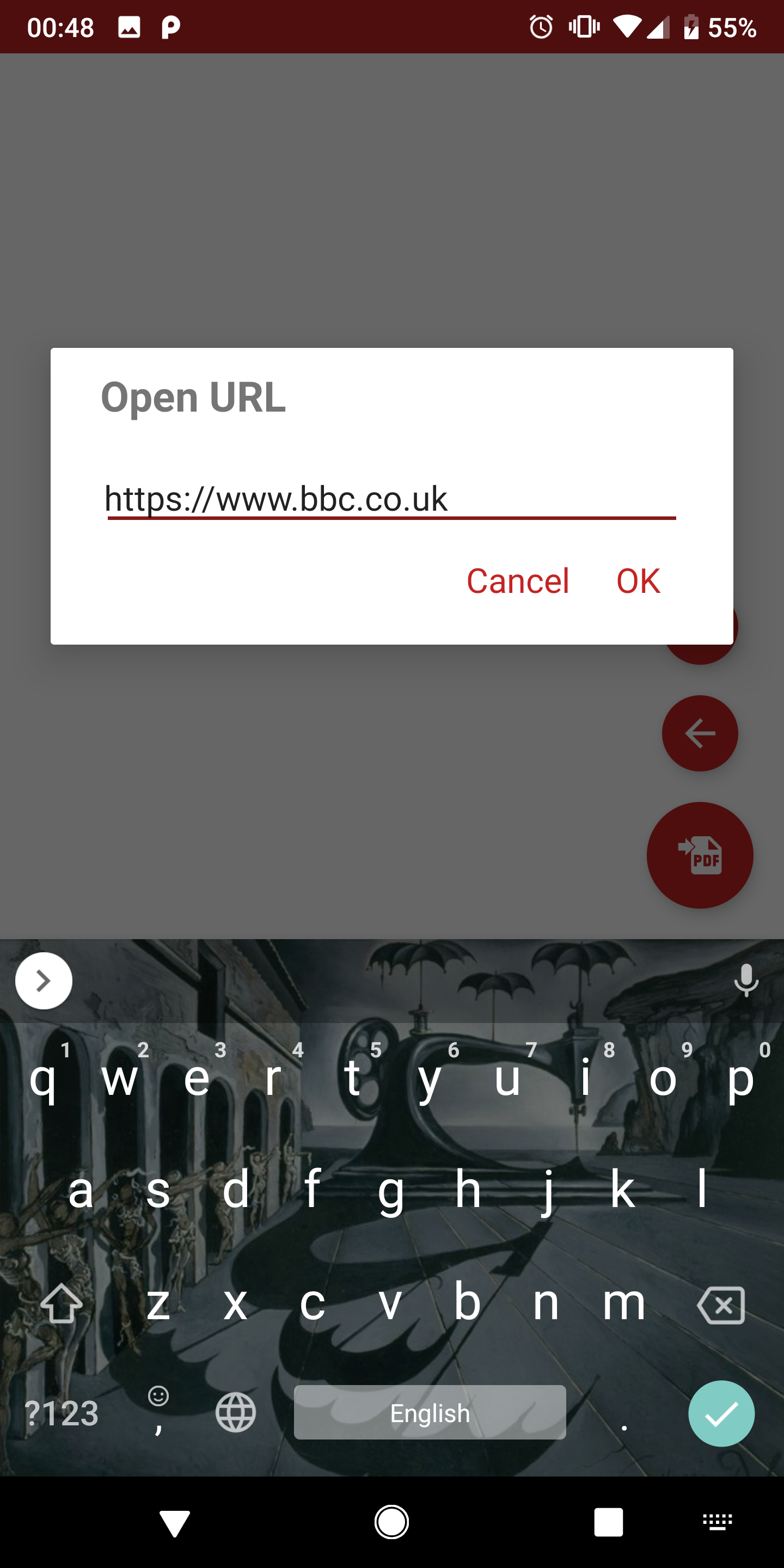The image size is (784, 1568).
Task: Tap the English space bar
Action: 430,1412
